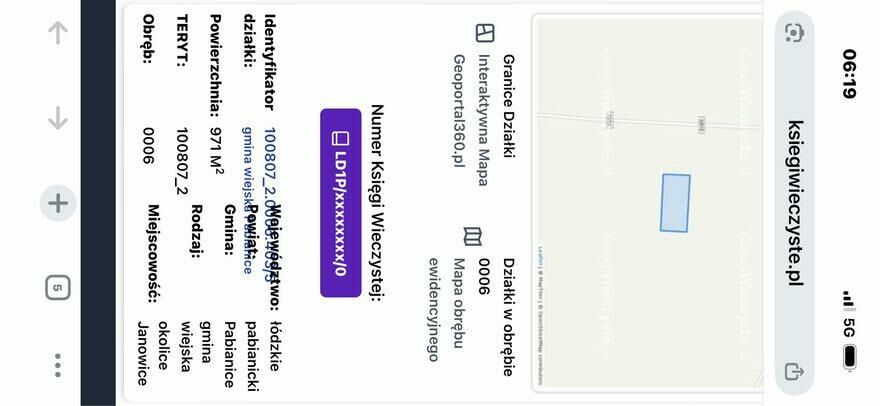The width and height of the screenshot is (880, 406).
Task: Open the browser overflow menu
Action: tap(58, 365)
